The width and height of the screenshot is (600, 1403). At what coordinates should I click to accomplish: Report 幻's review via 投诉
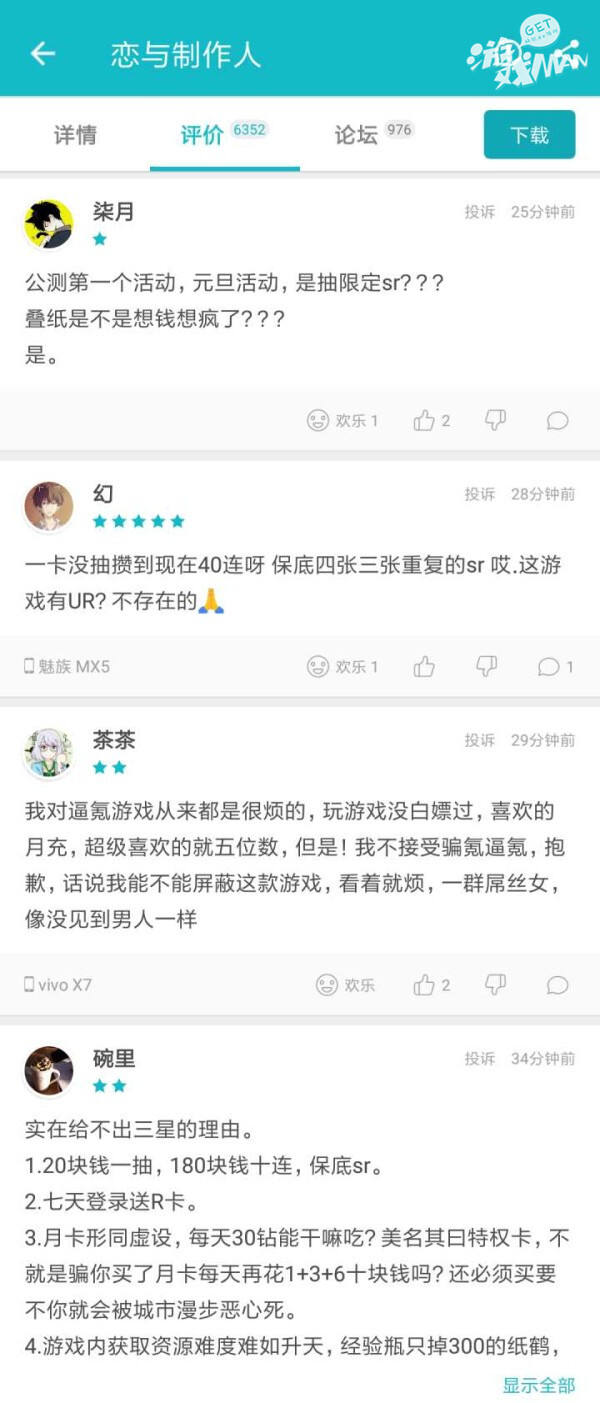(x=480, y=494)
